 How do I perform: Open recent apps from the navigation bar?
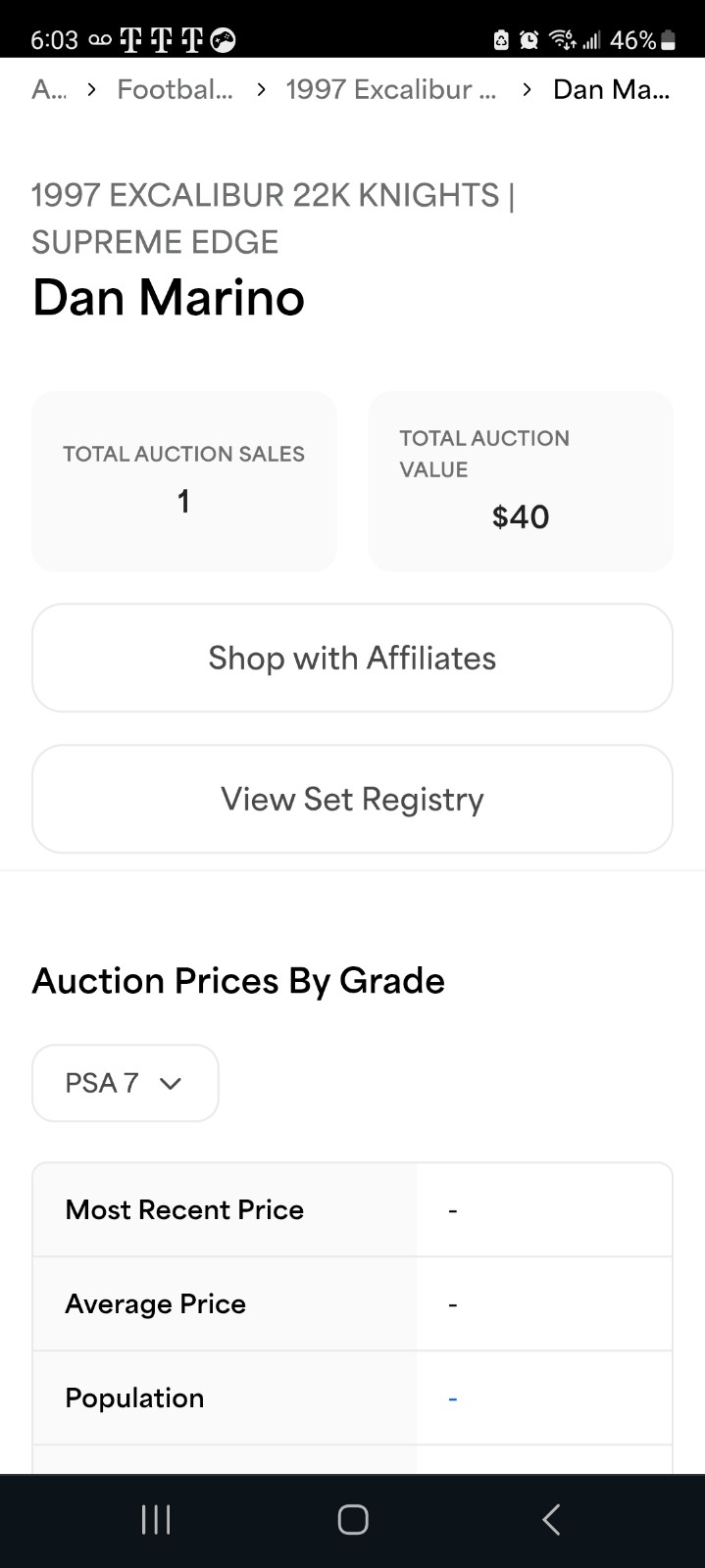(156, 1520)
